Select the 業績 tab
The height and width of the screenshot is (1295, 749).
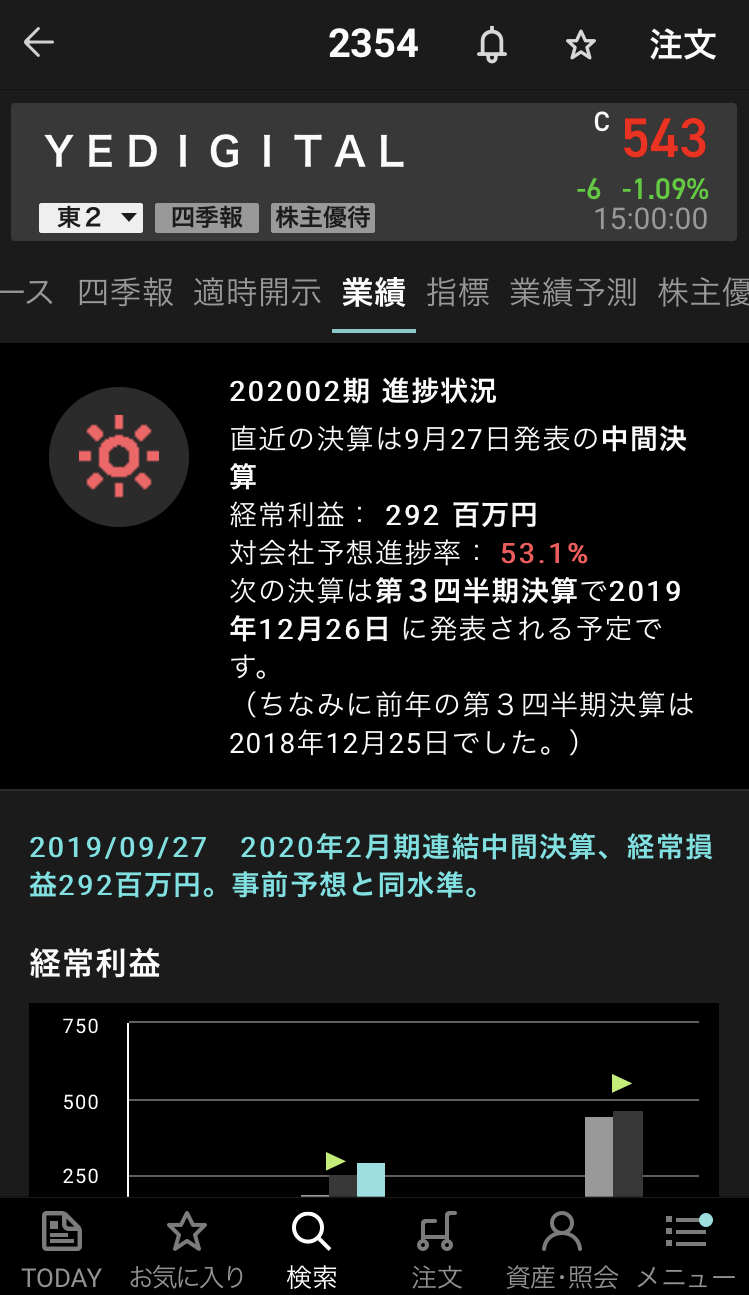coord(373,292)
